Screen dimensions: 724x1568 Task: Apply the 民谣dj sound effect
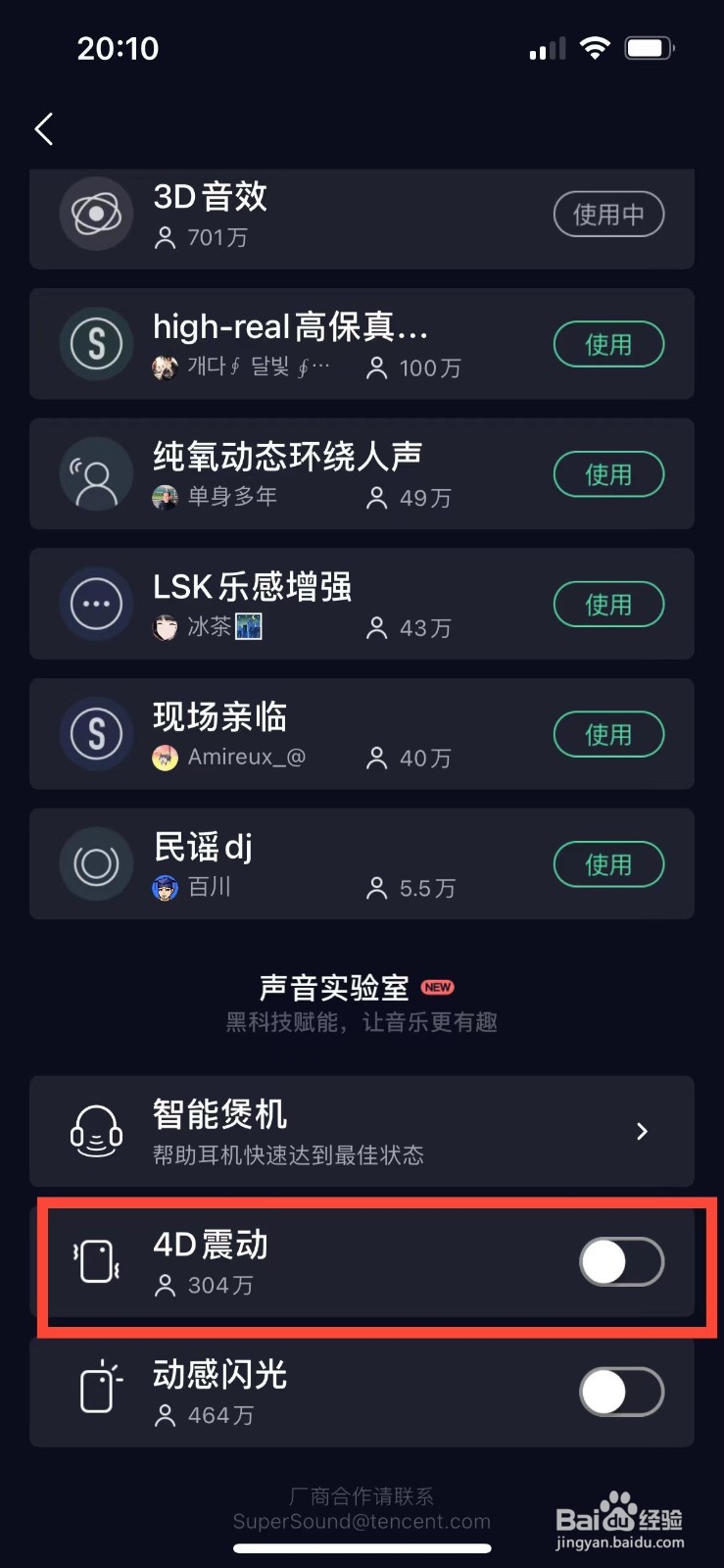[x=608, y=865]
